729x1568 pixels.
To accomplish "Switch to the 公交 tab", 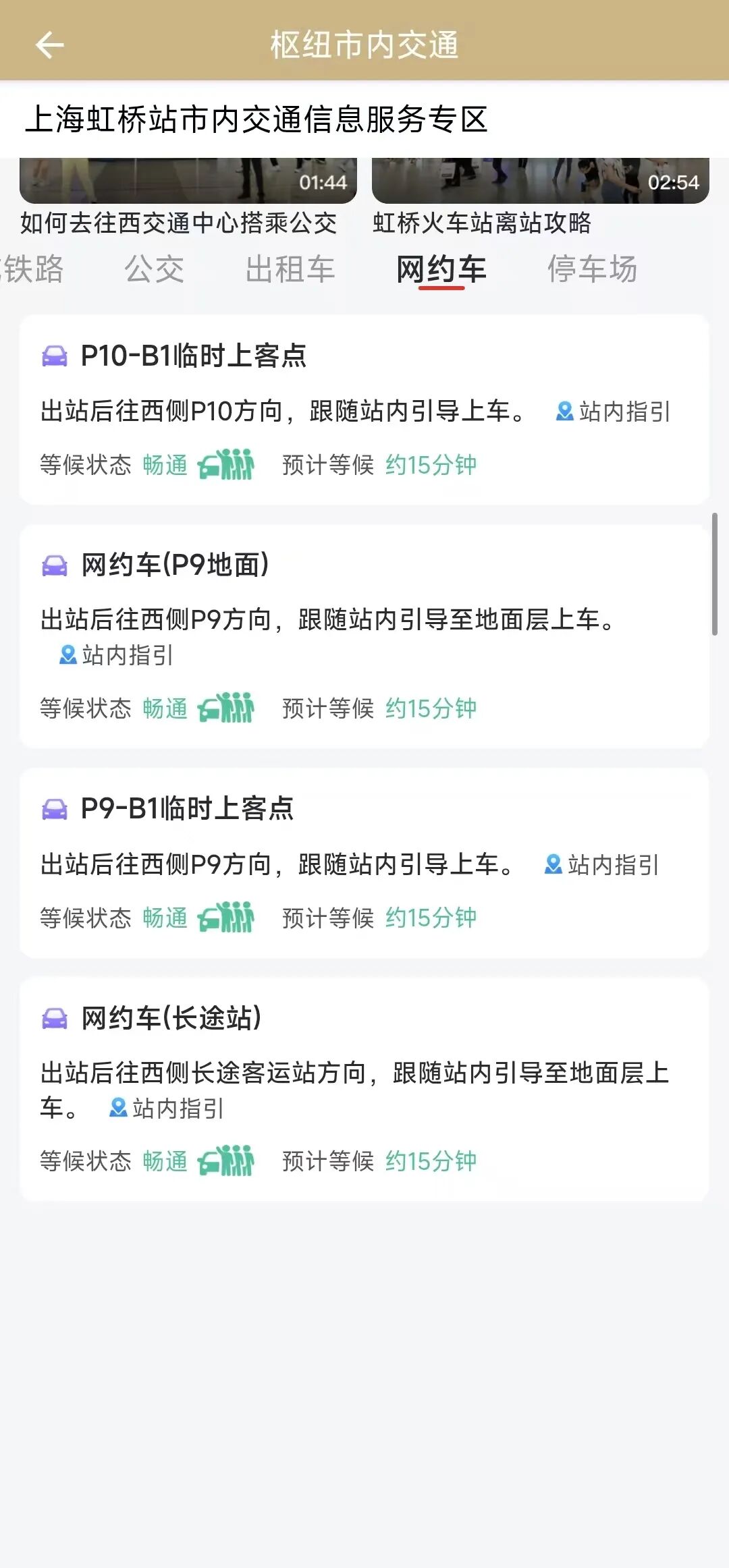I will click(154, 269).
